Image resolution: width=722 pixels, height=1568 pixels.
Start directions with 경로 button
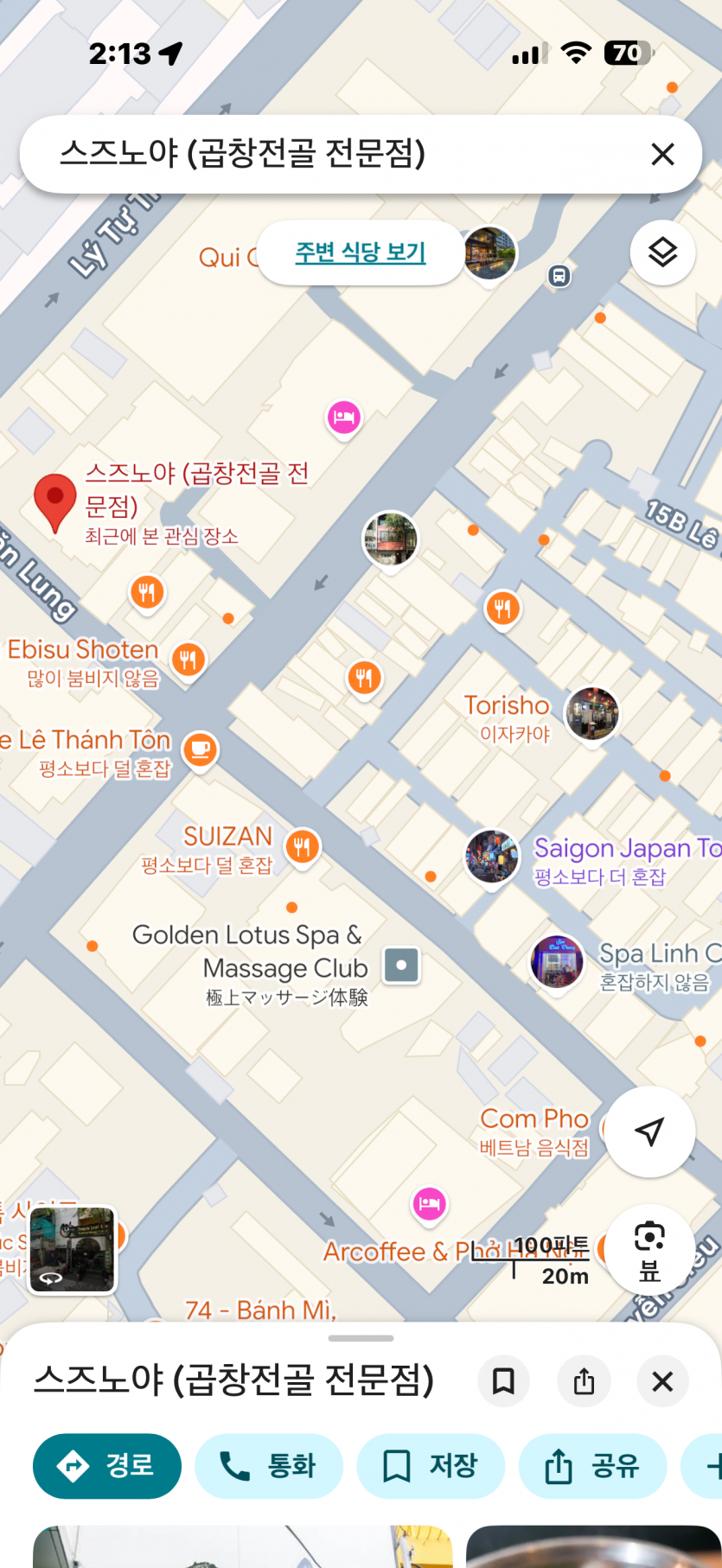tap(107, 1466)
